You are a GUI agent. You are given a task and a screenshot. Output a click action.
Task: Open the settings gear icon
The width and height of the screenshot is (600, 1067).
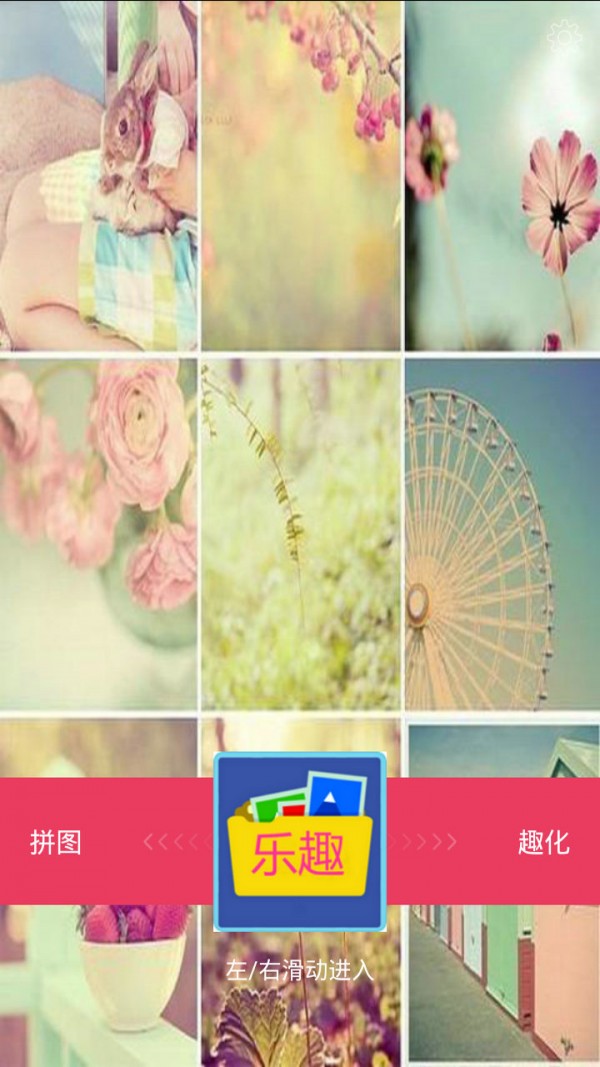coord(565,37)
